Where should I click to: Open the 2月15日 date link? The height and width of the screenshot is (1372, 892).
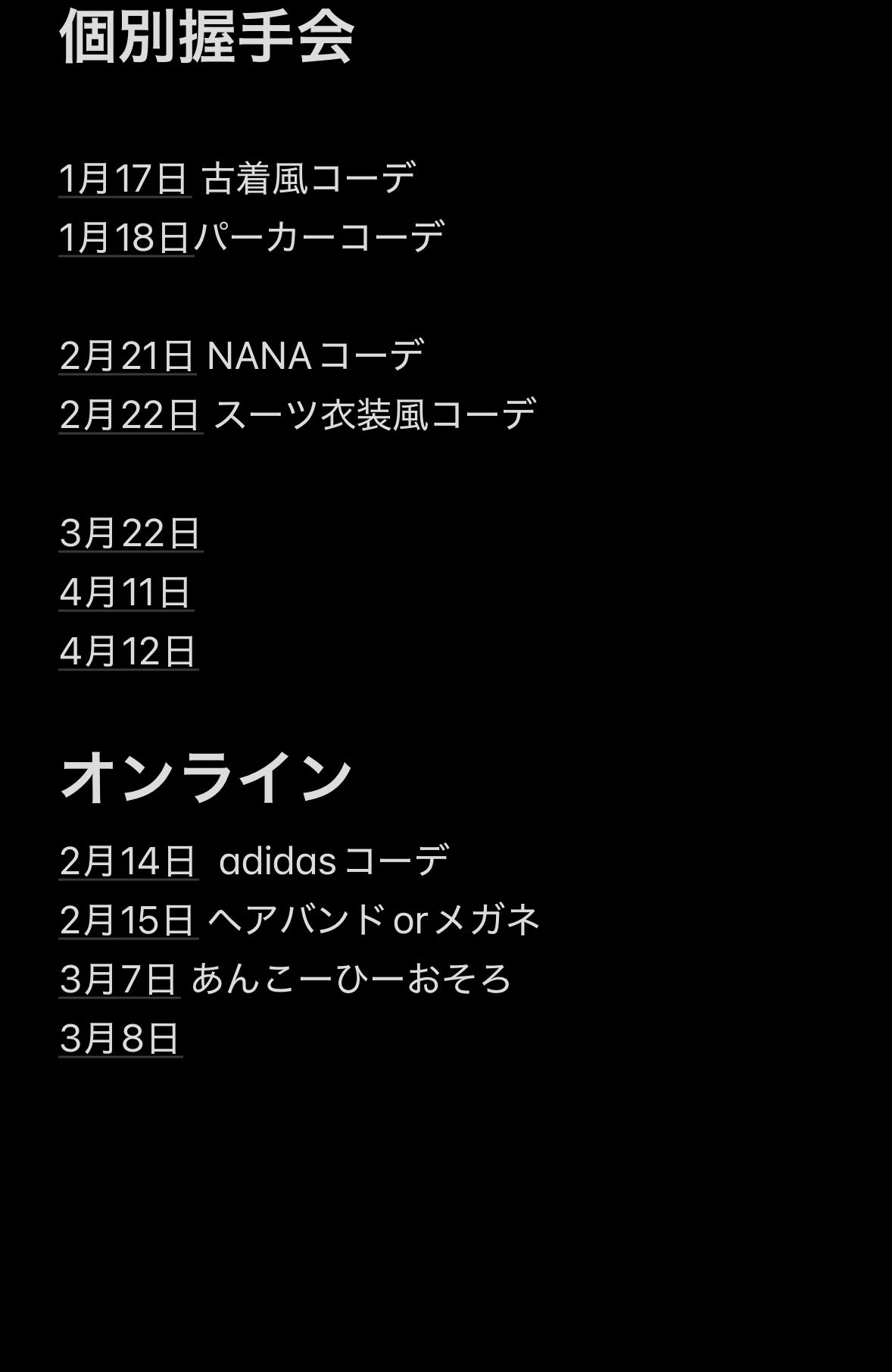pyautogui.click(x=128, y=920)
